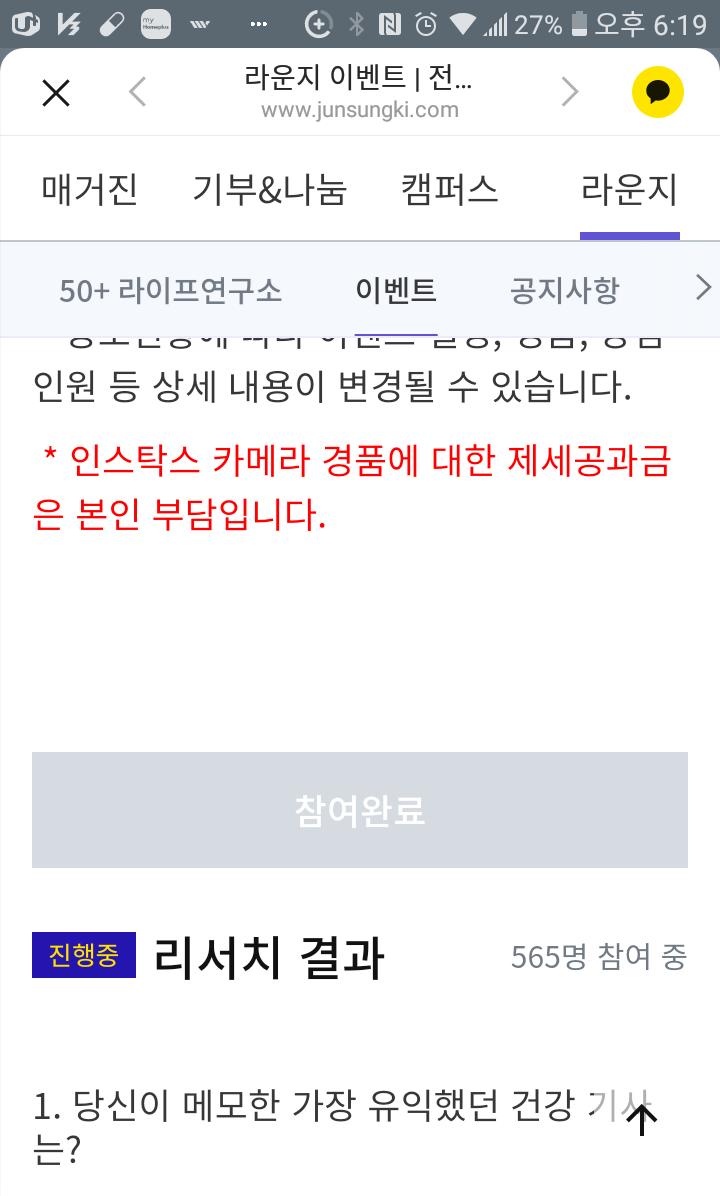Open the 캠퍼스 tab

click(449, 189)
